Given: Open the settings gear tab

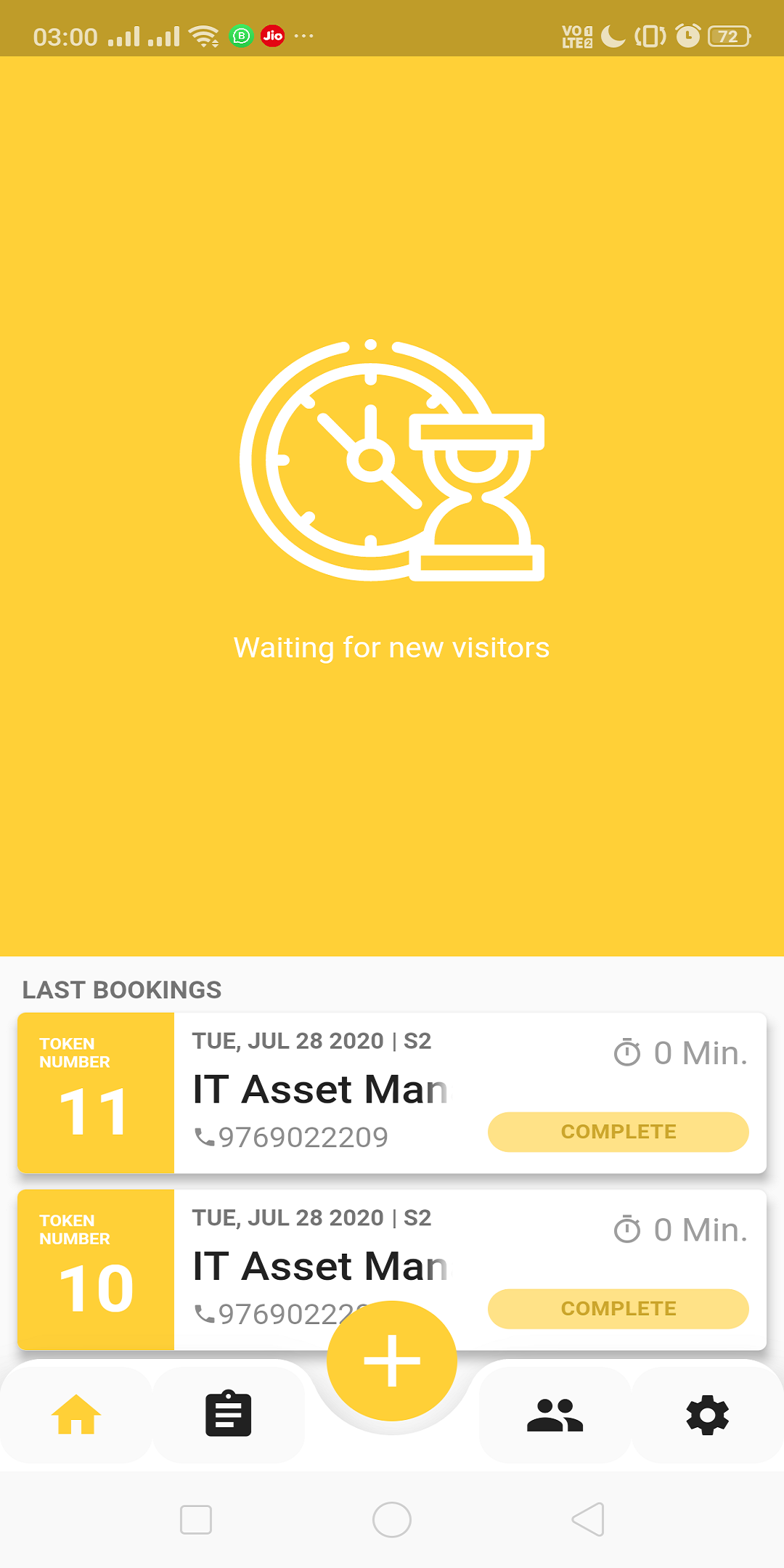Looking at the screenshot, I should (708, 1415).
